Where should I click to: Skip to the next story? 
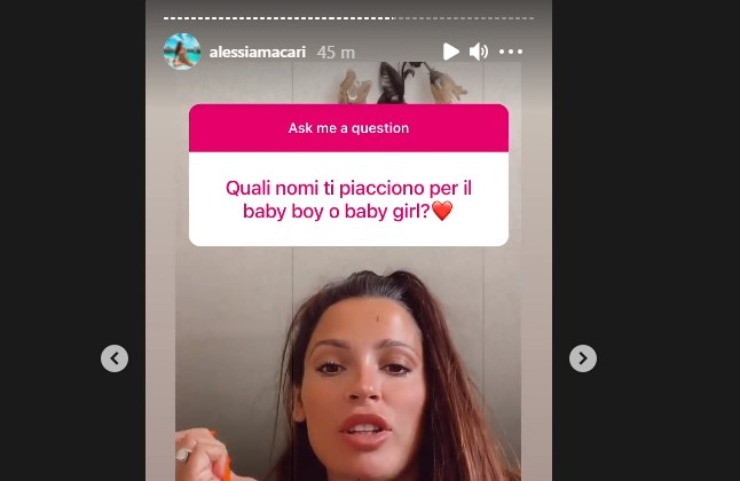[x=583, y=358]
